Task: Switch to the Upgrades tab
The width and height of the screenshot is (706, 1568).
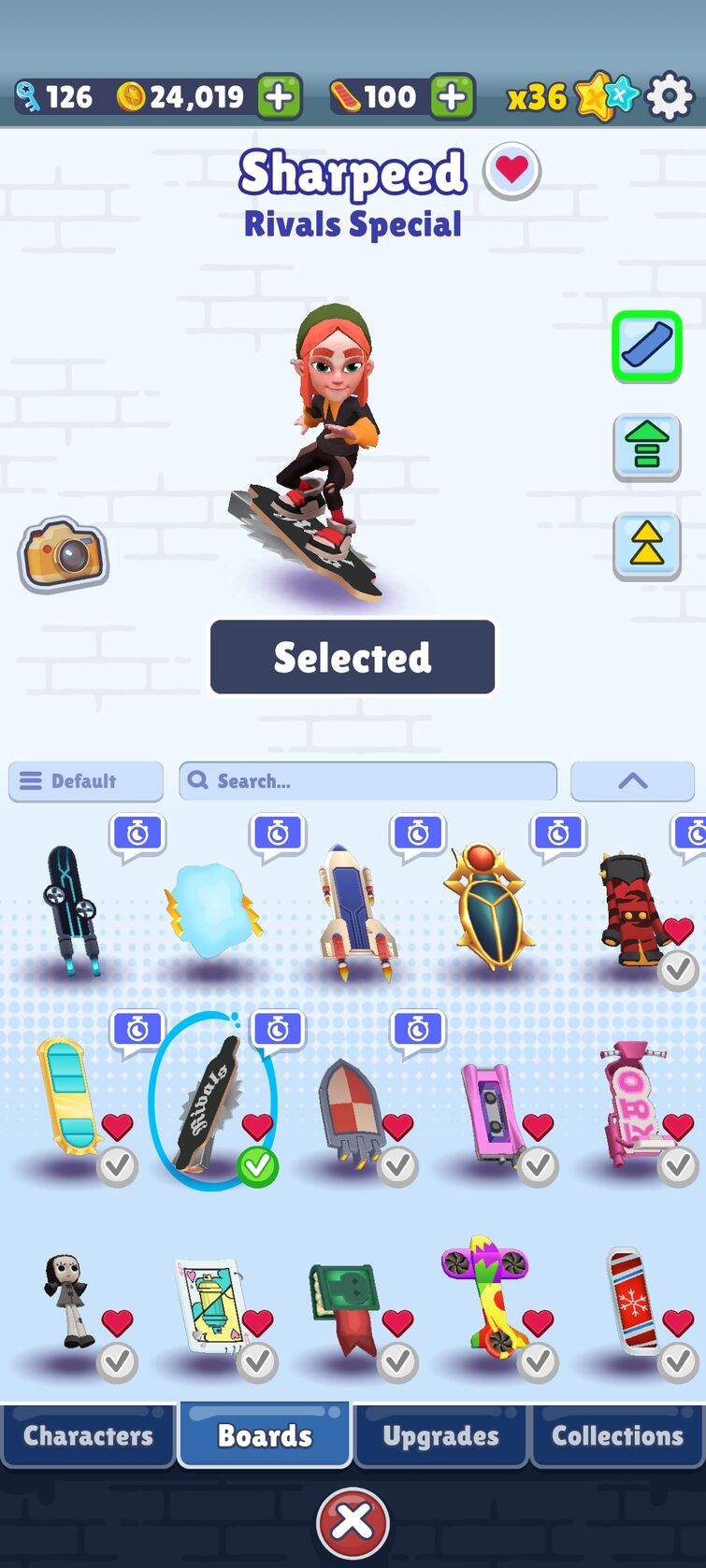Action: (440, 1435)
